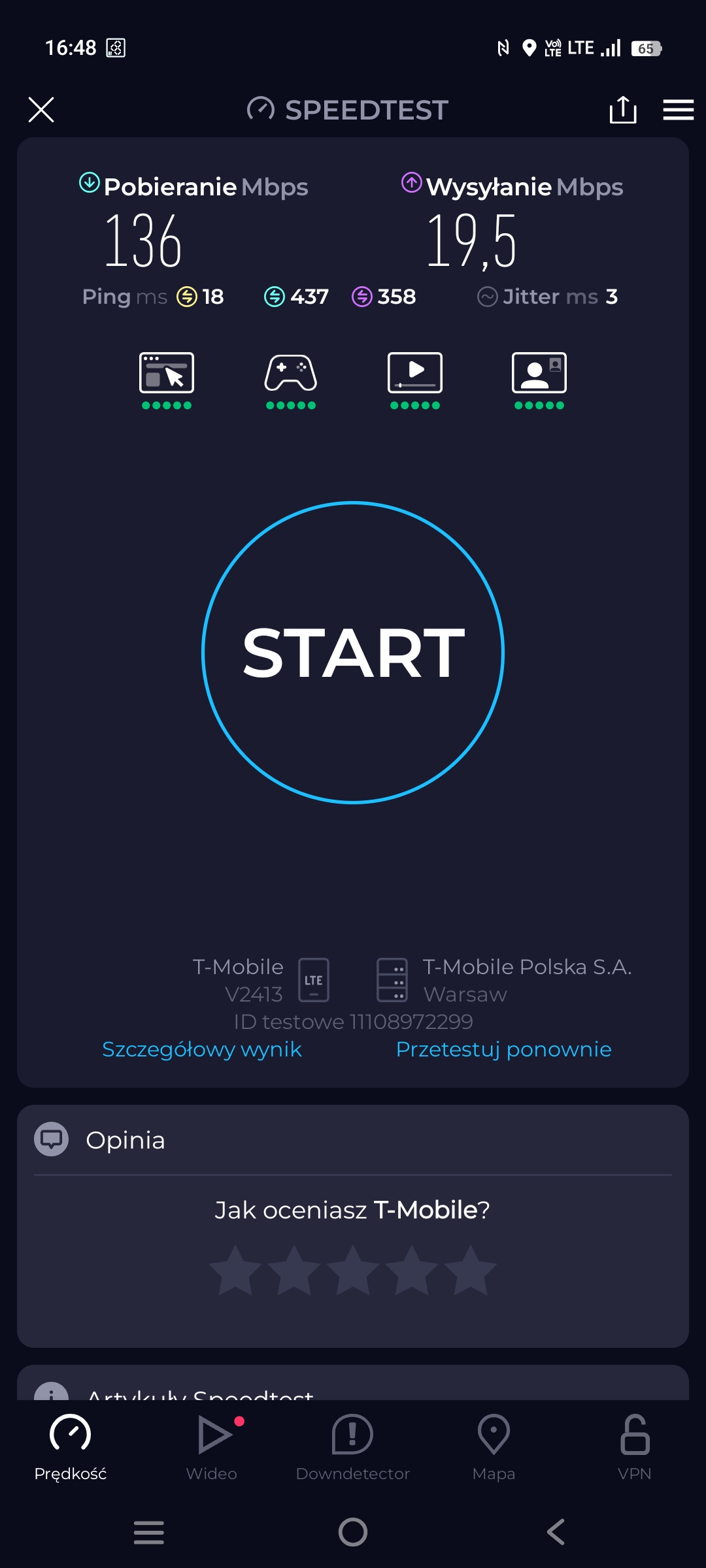Switch to the Wideo tab
The width and height of the screenshot is (706, 1568).
tap(212, 1447)
